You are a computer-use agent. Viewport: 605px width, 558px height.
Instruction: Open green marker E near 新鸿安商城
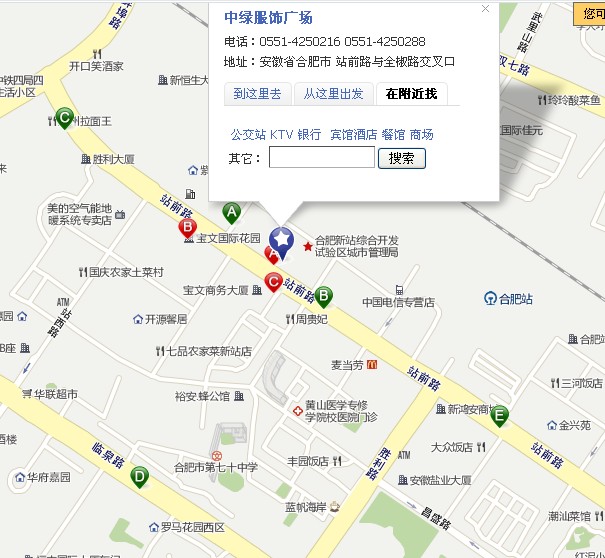point(498,416)
